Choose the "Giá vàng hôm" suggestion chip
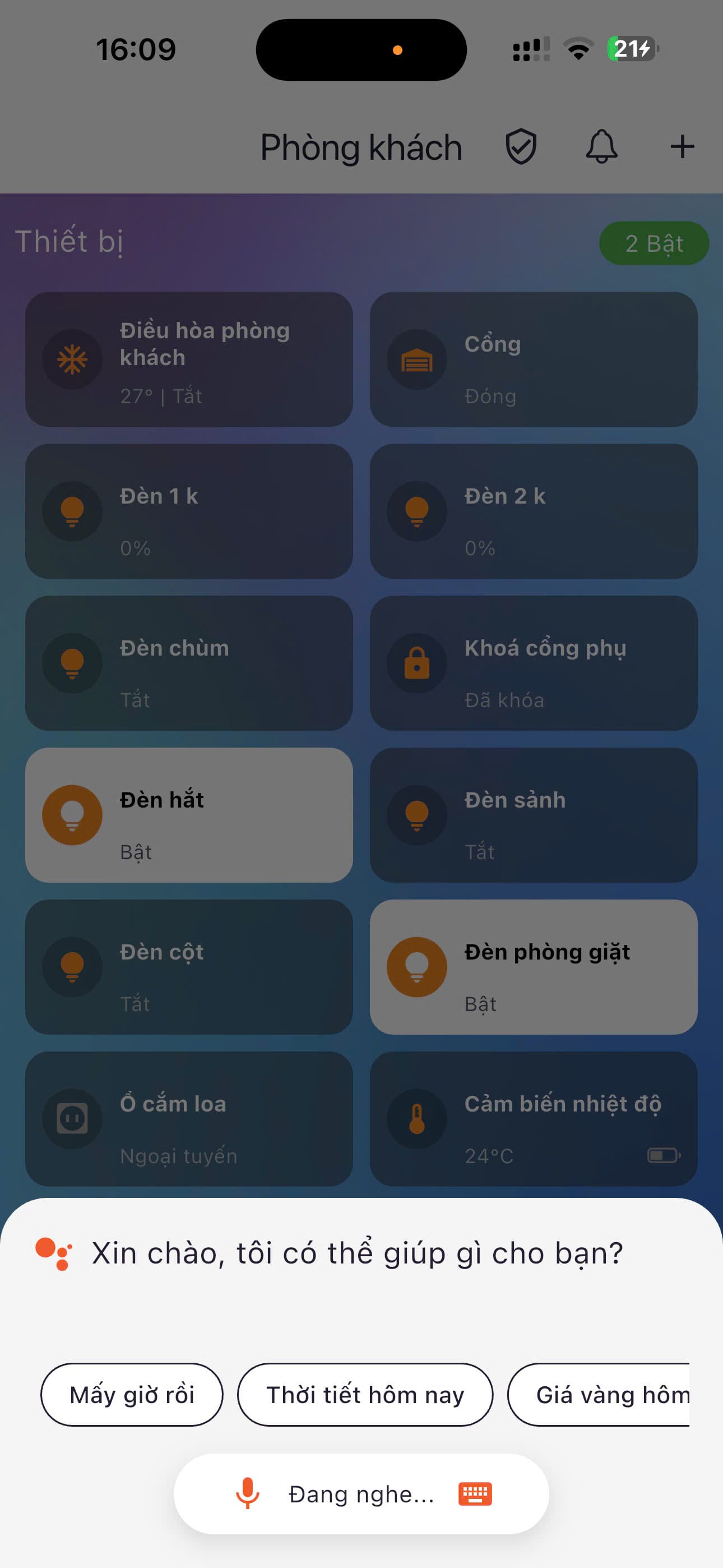 (x=600, y=1394)
